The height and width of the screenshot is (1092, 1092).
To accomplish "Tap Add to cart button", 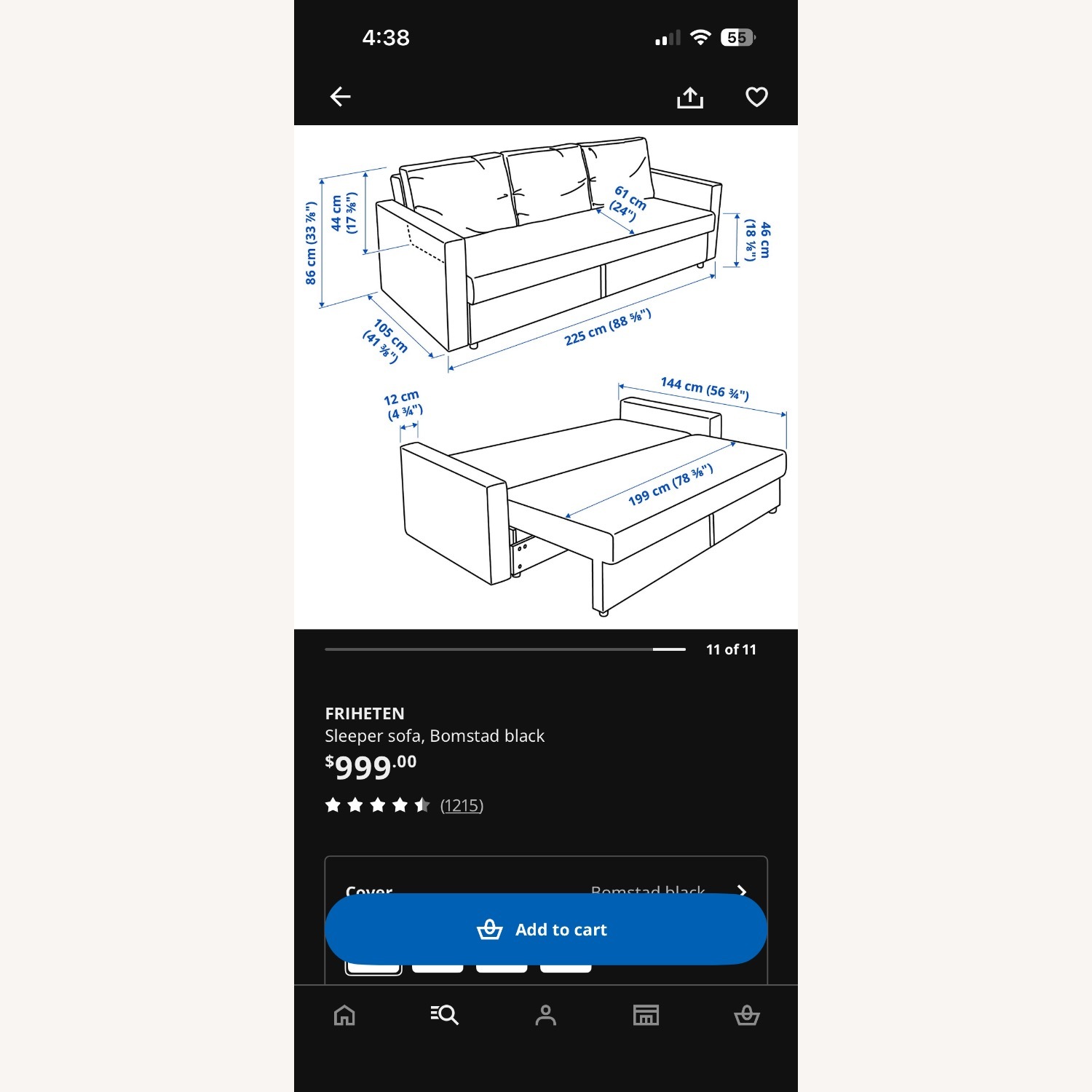I will pos(545,930).
